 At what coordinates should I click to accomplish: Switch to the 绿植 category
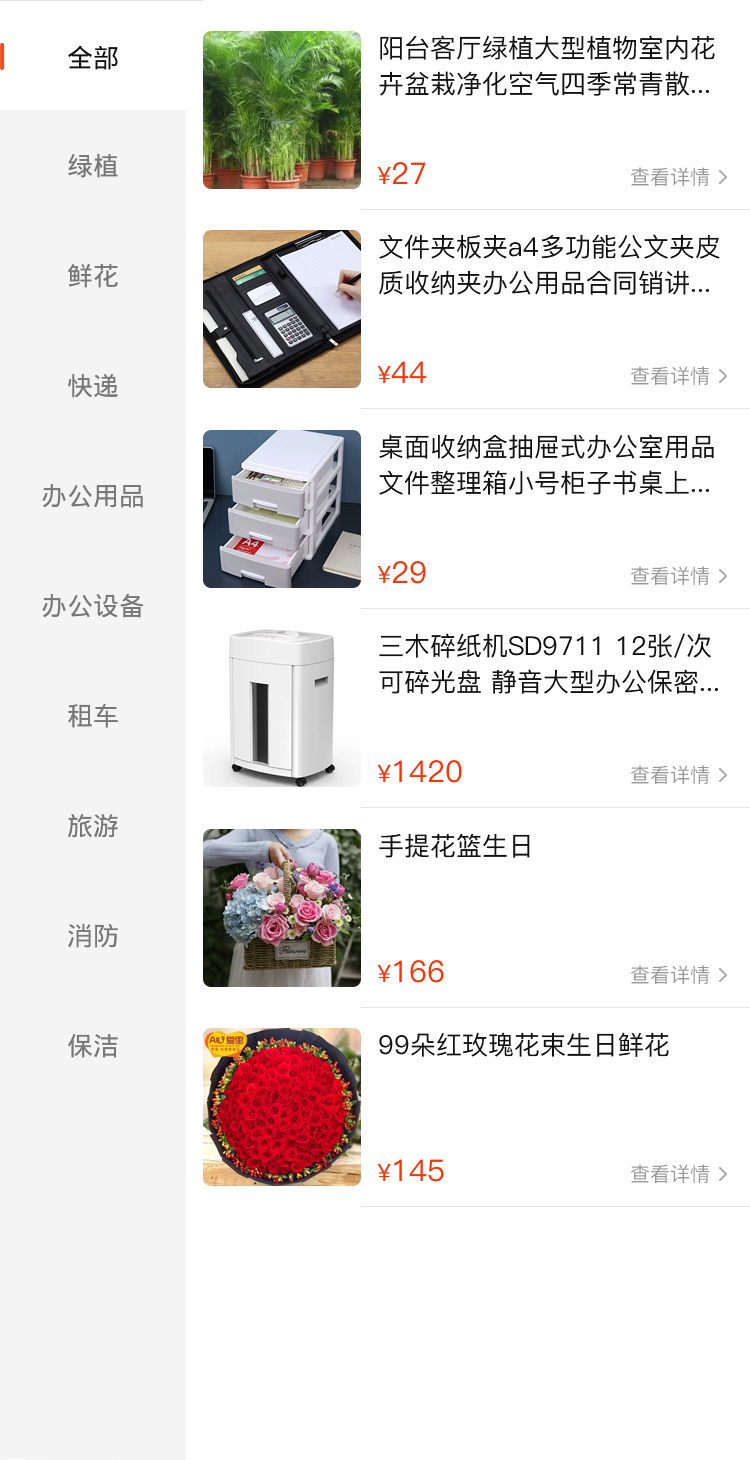click(x=93, y=166)
